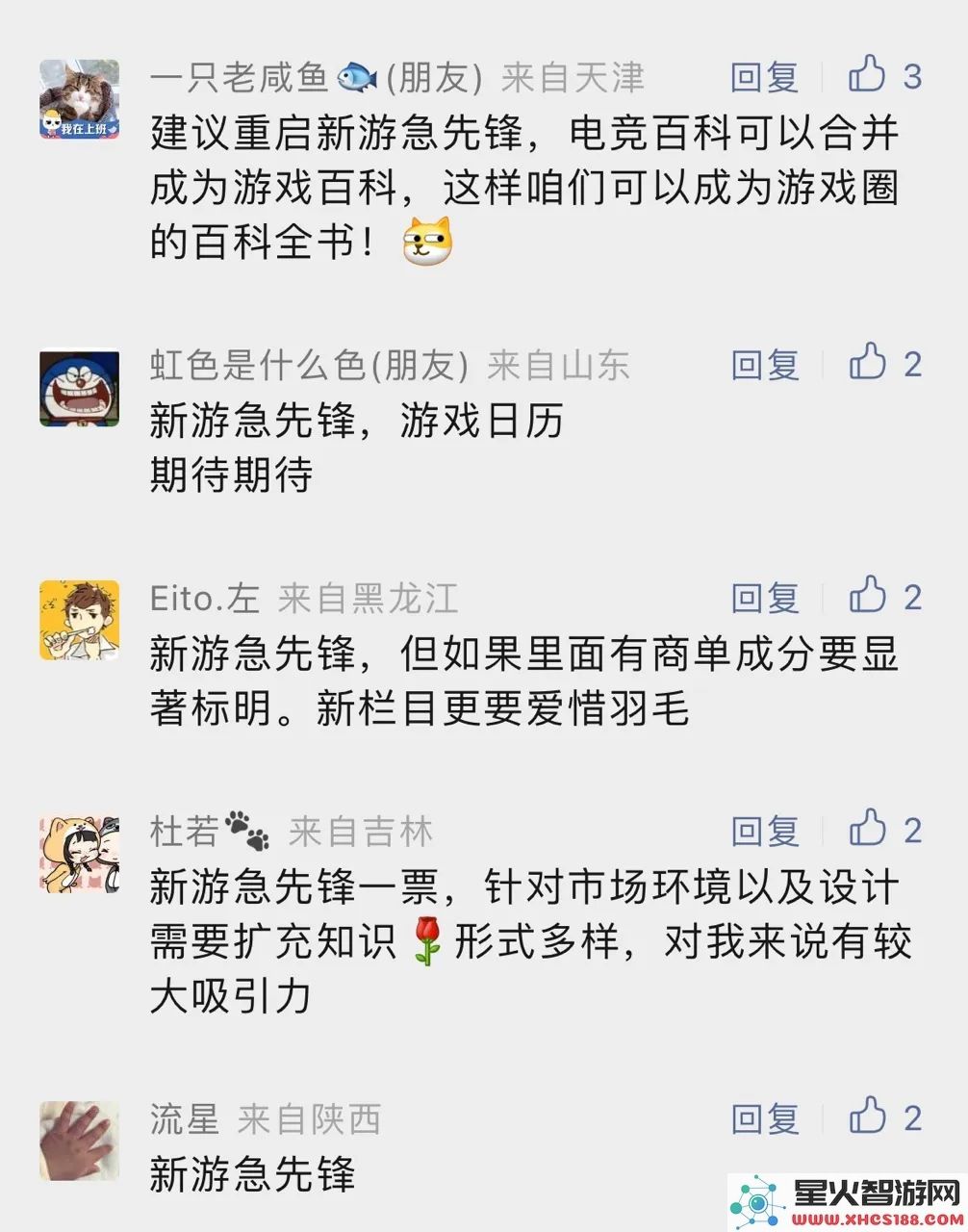Like 流星's comment
Screen dimensions: 968x1232
click(x=867, y=1116)
